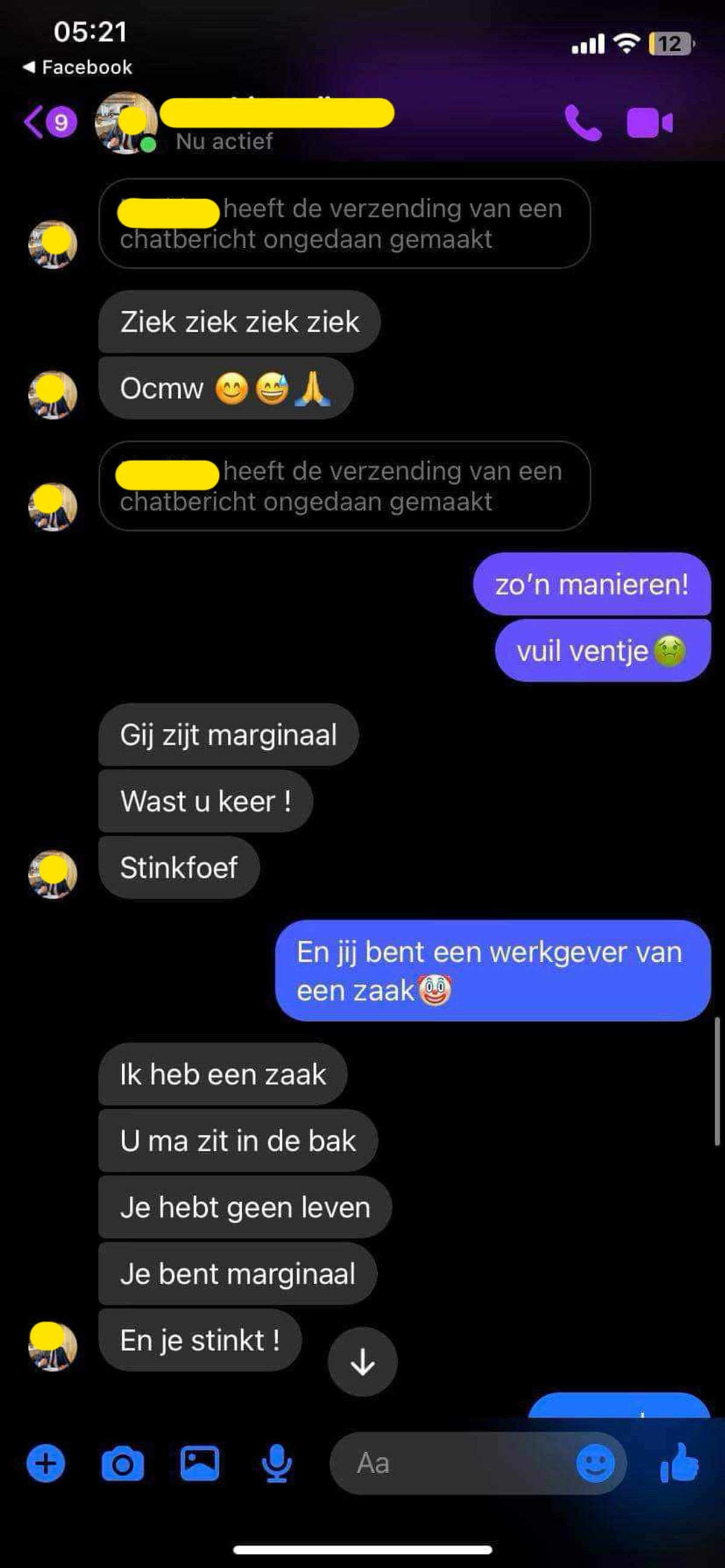Screen dimensions: 725x1568
Task: Record a voice message with the microphone
Action: [277, 1464]
